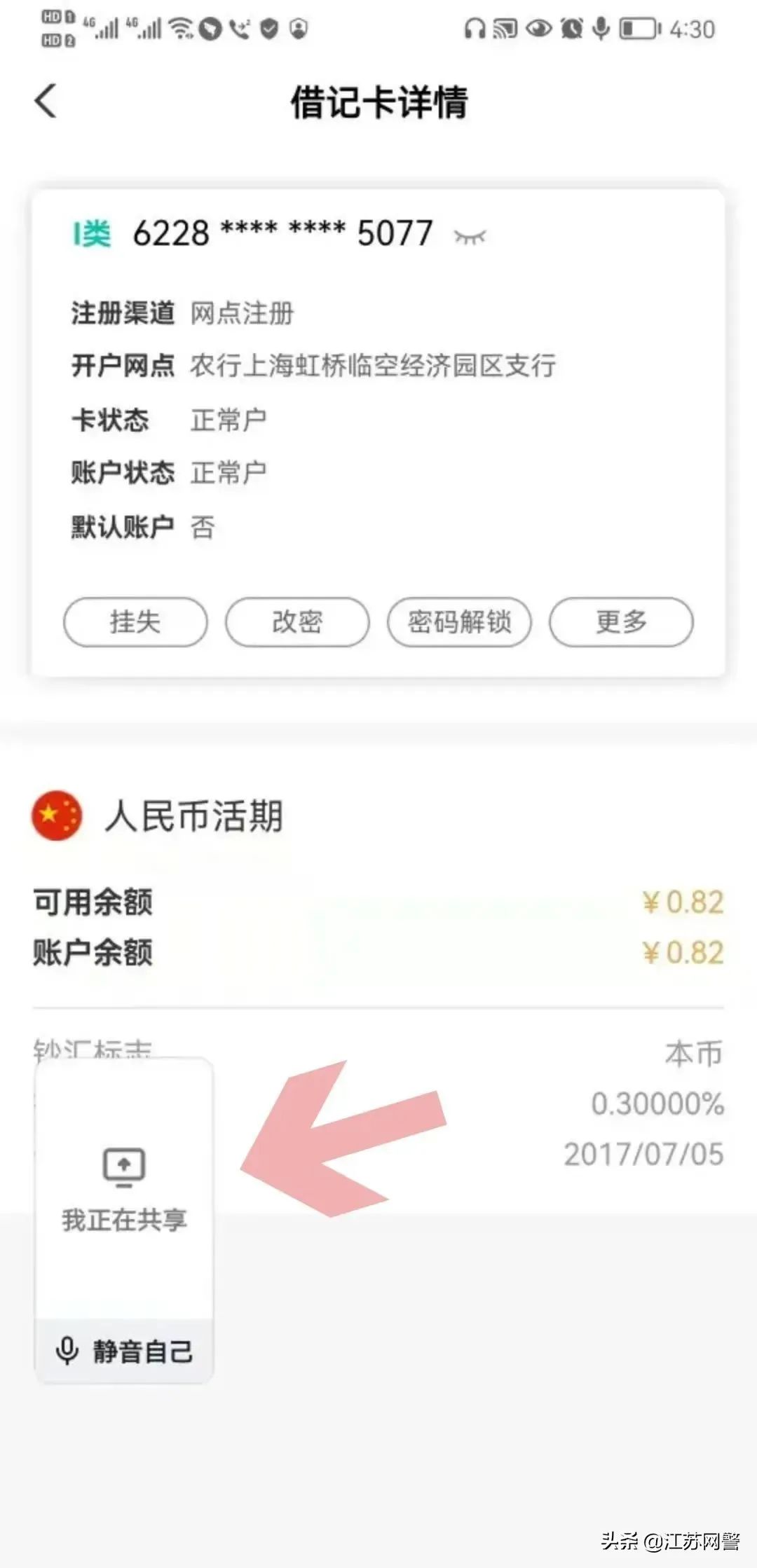Toggle the eye-protection mode icon in the status bar
This screenshot has height=1568, width=757.
click(x=538, y=29)
